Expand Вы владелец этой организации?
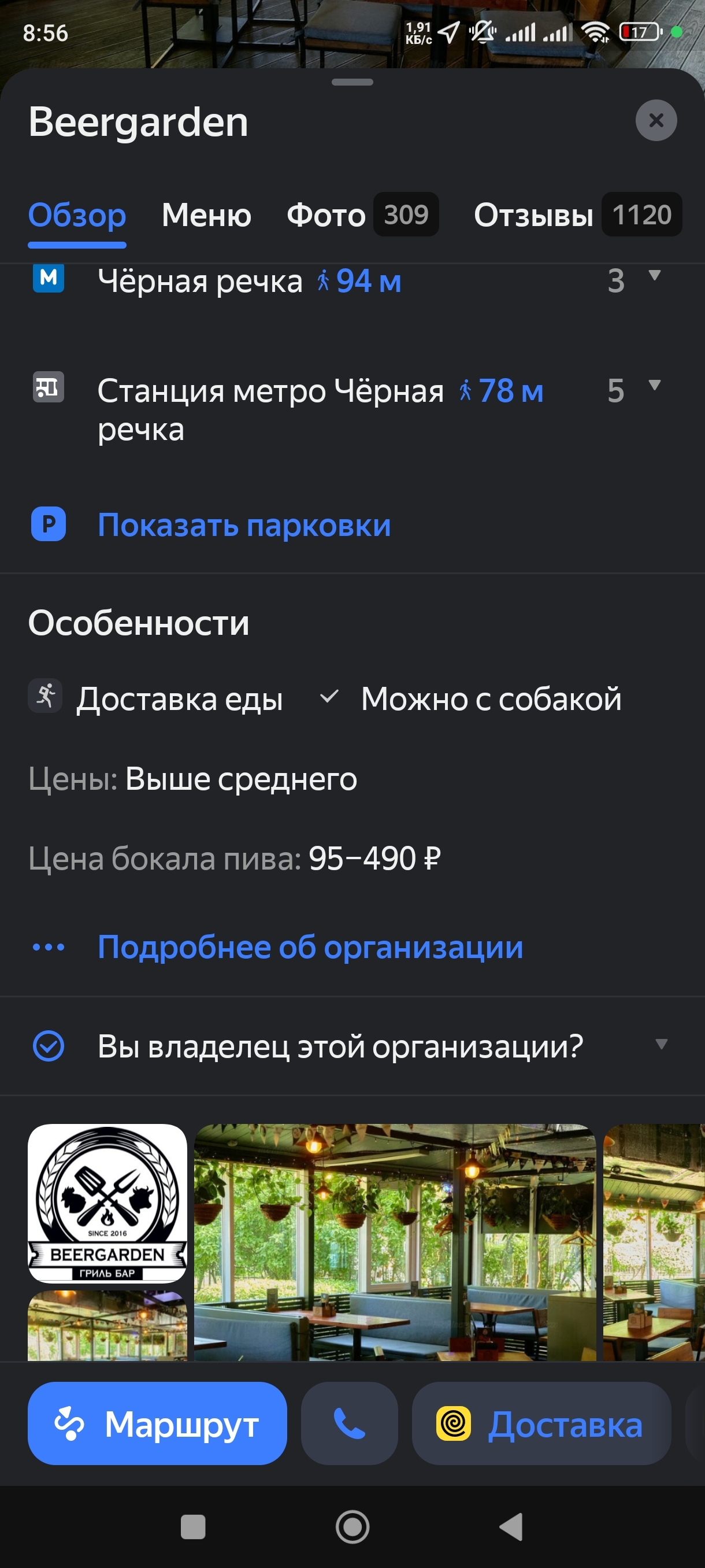 coord(661,1045)
